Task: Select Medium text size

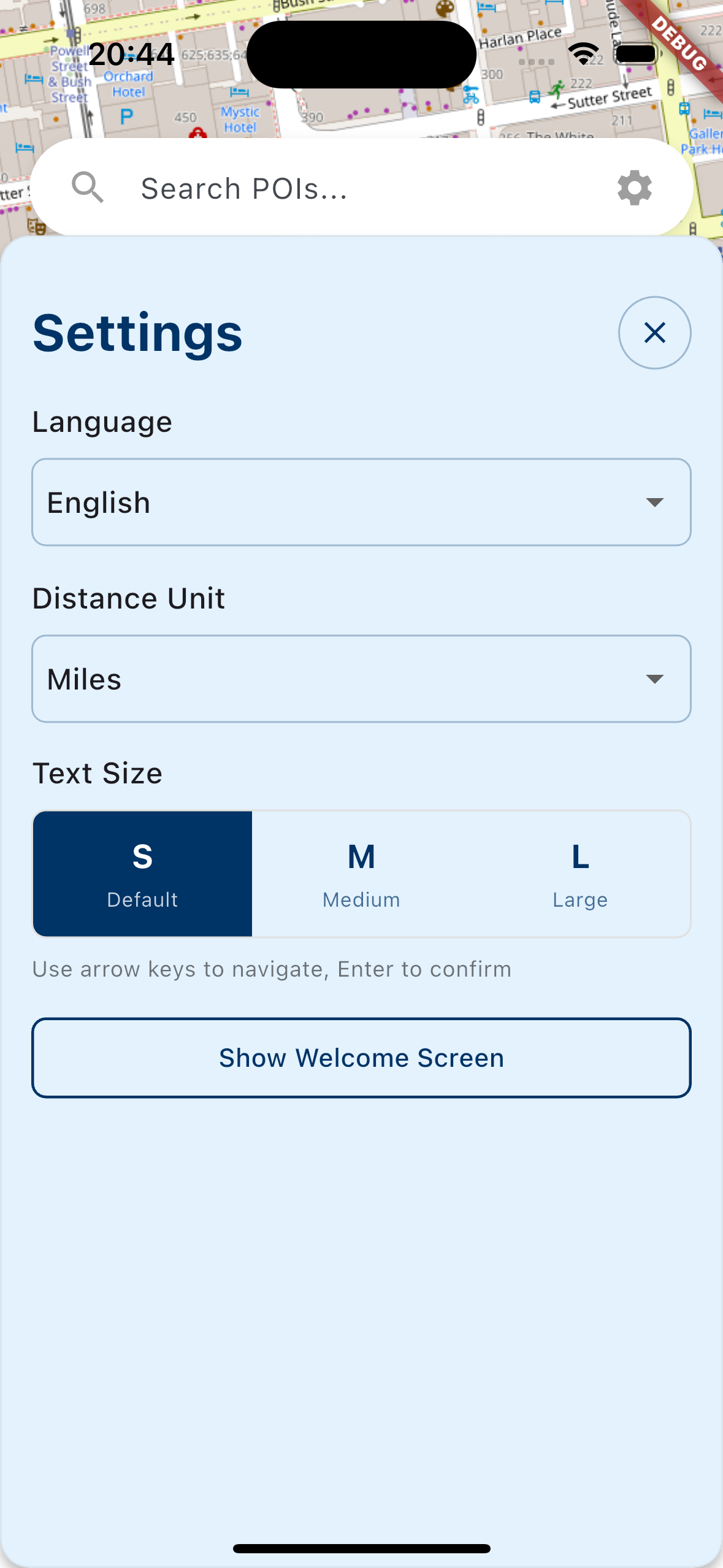Action: tap(361, 872)
